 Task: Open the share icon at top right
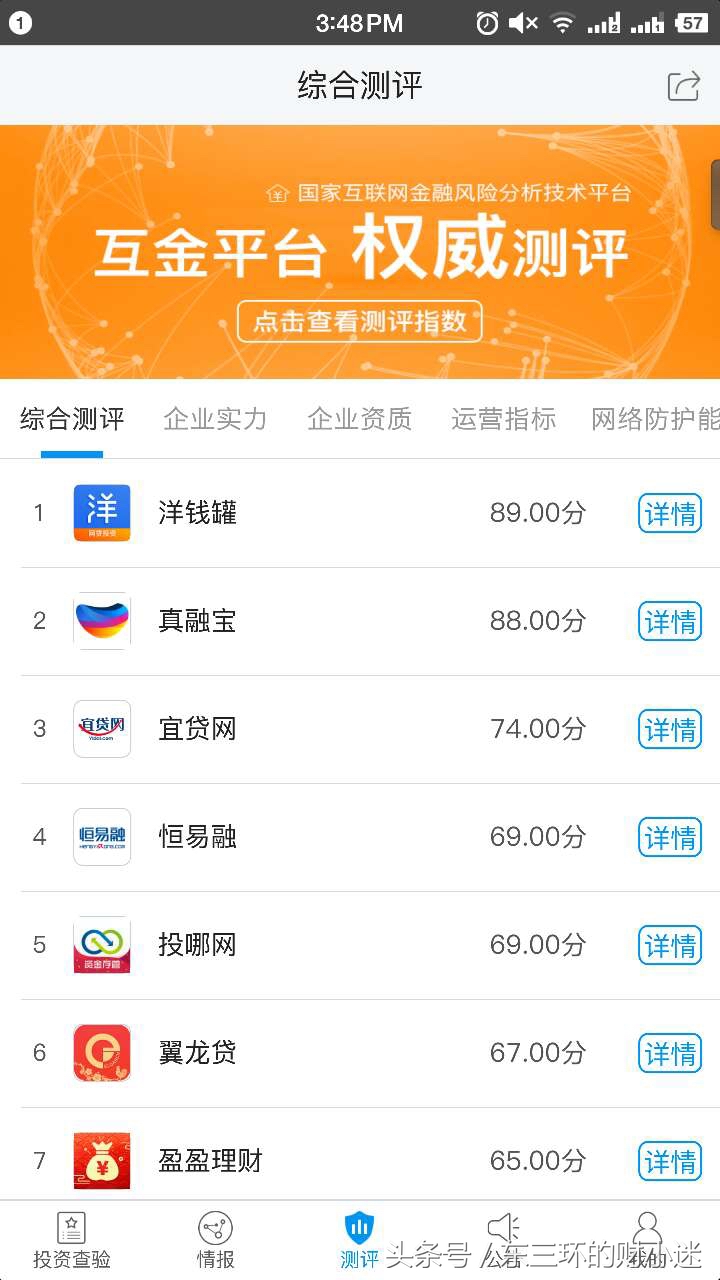(x=683, y=88)
